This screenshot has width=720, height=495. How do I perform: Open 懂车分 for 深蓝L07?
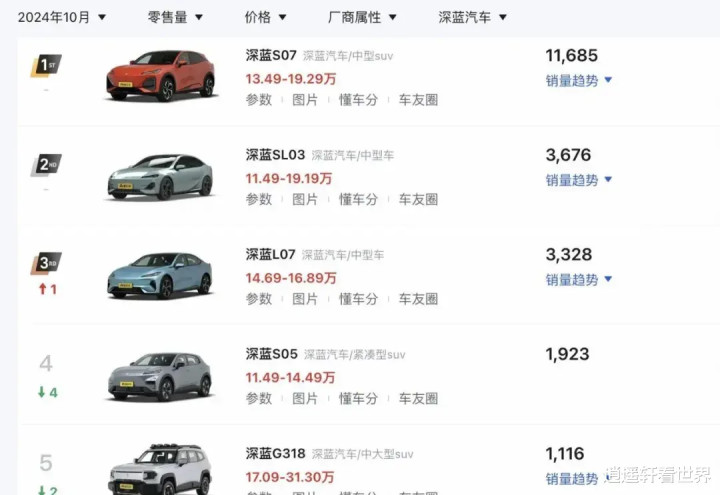pos(358,298)
